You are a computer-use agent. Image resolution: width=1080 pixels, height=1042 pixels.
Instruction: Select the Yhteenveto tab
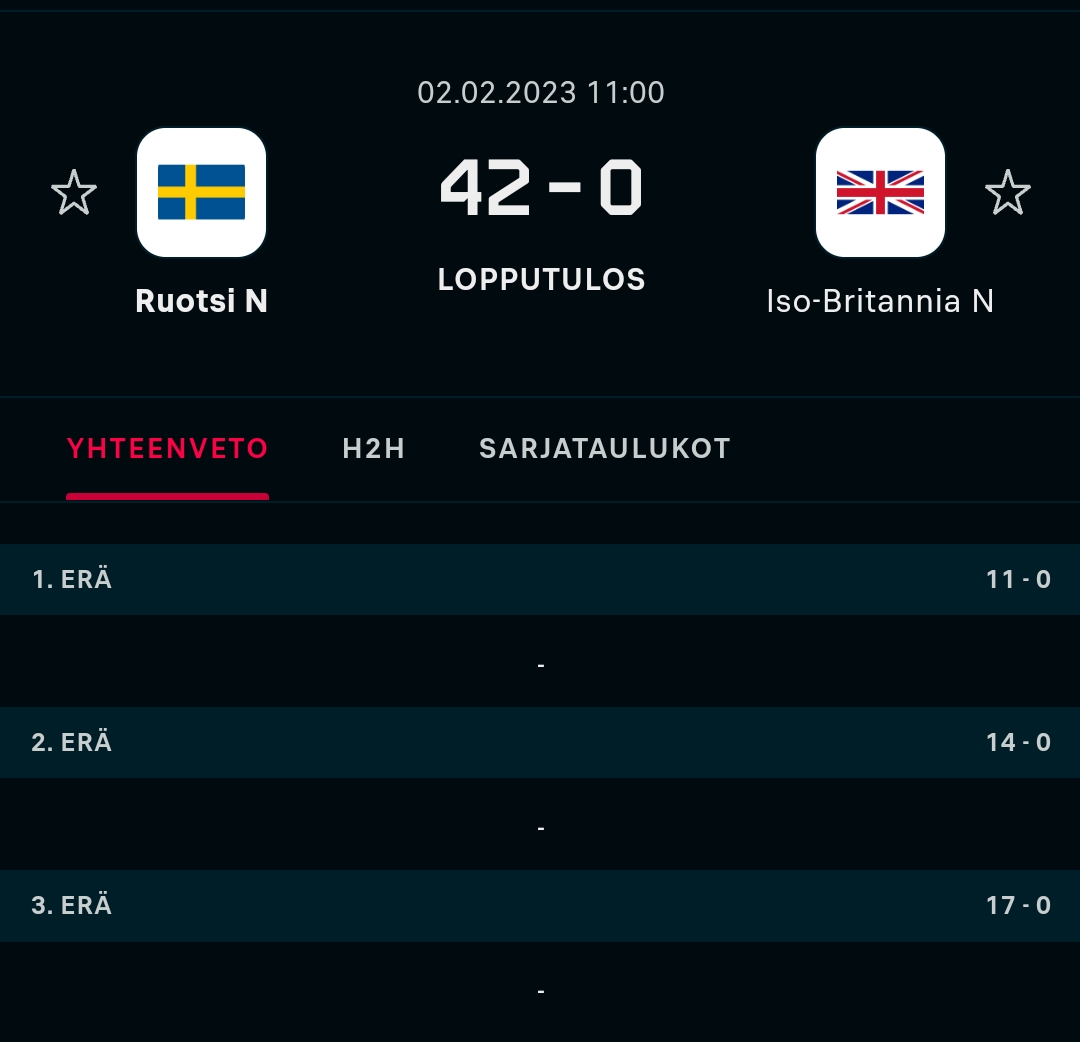167,449
